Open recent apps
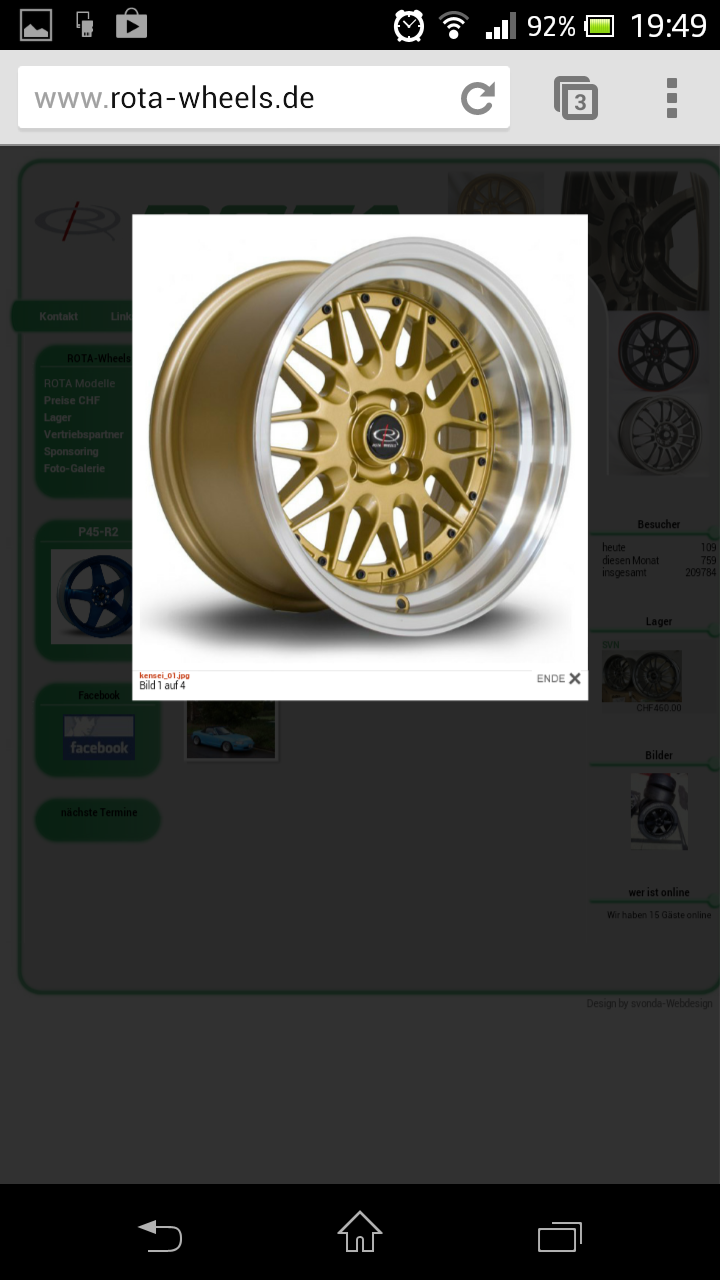The image size is (720, 1280). [559, 1236]
